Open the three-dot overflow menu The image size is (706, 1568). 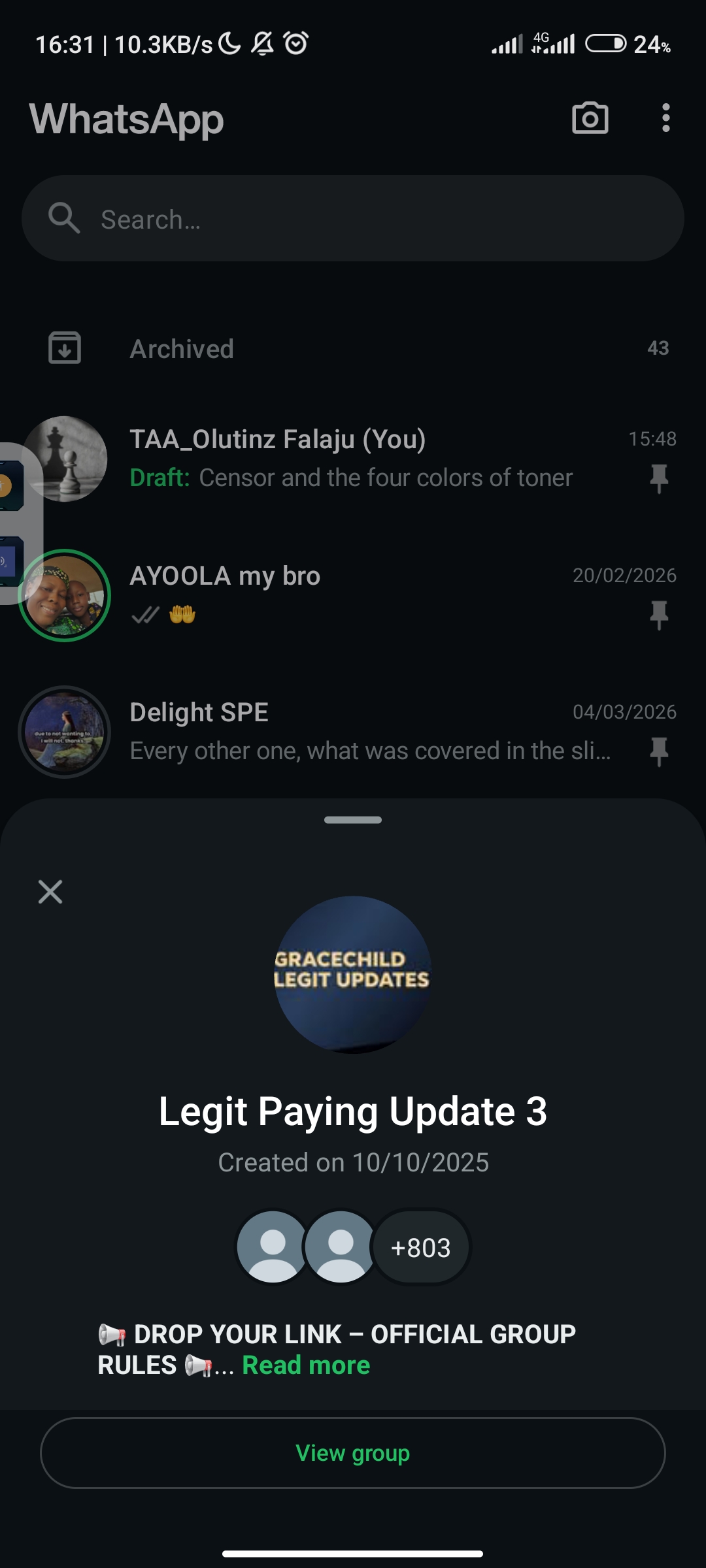click(x=665, y=118)
